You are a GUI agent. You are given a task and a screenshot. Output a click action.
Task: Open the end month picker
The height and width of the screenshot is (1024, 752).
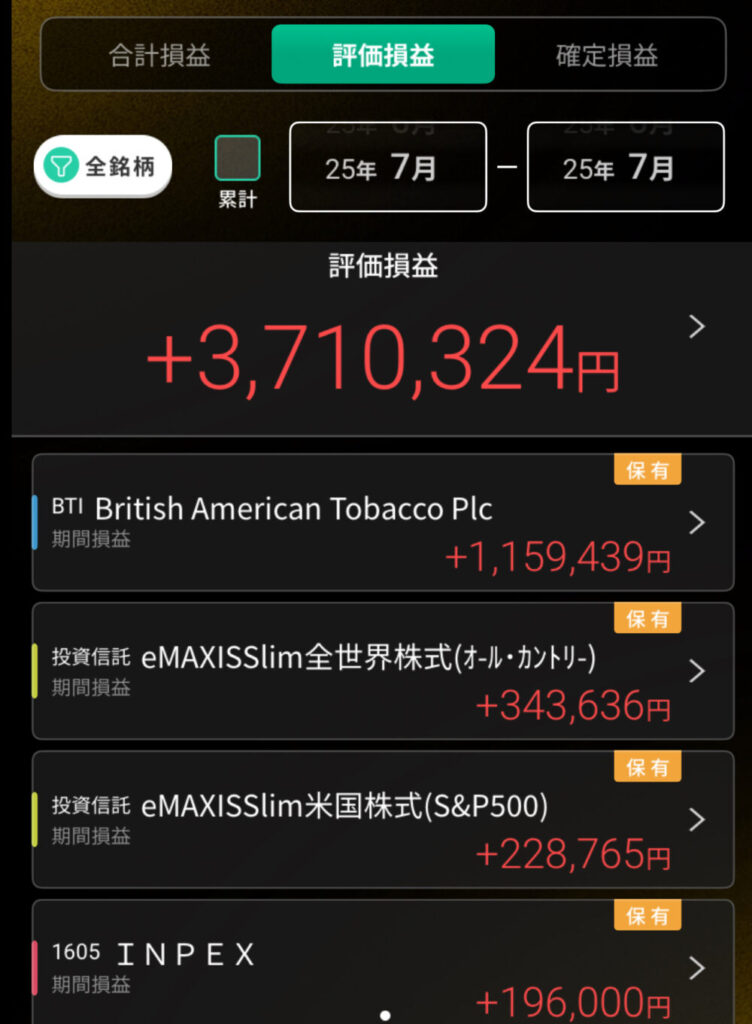pos(625,167)
